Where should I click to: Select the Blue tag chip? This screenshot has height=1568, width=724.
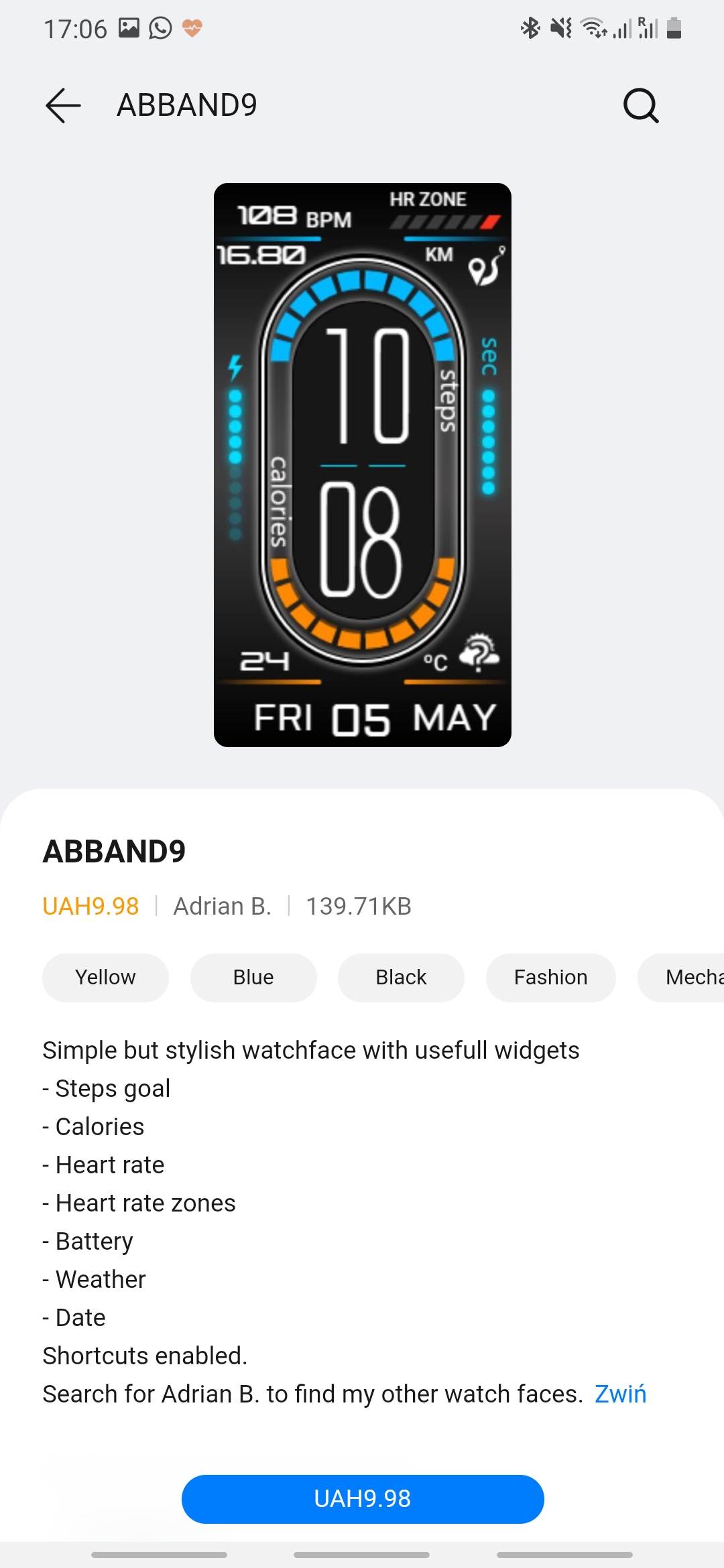(253, 978)
